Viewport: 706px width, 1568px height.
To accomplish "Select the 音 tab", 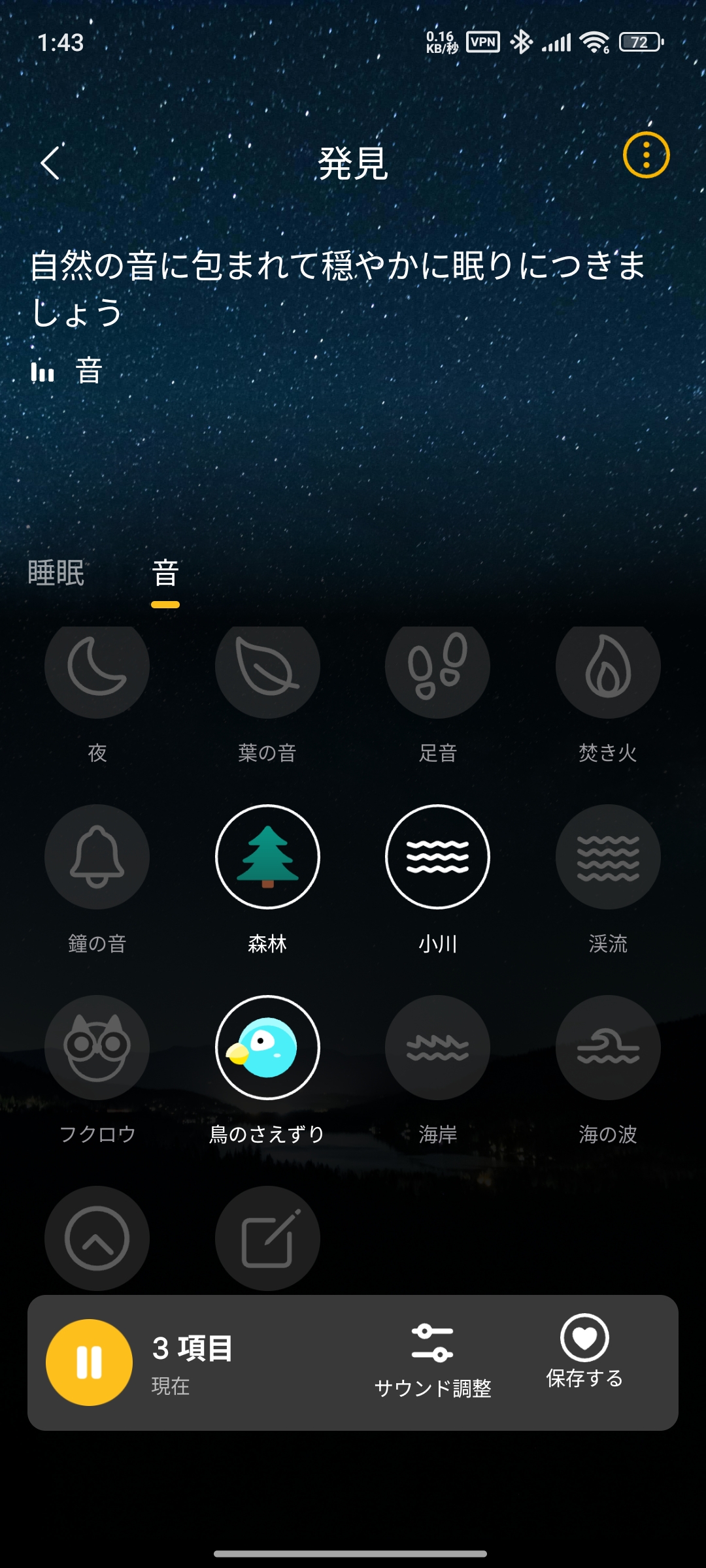I will (x=165, y=573).
